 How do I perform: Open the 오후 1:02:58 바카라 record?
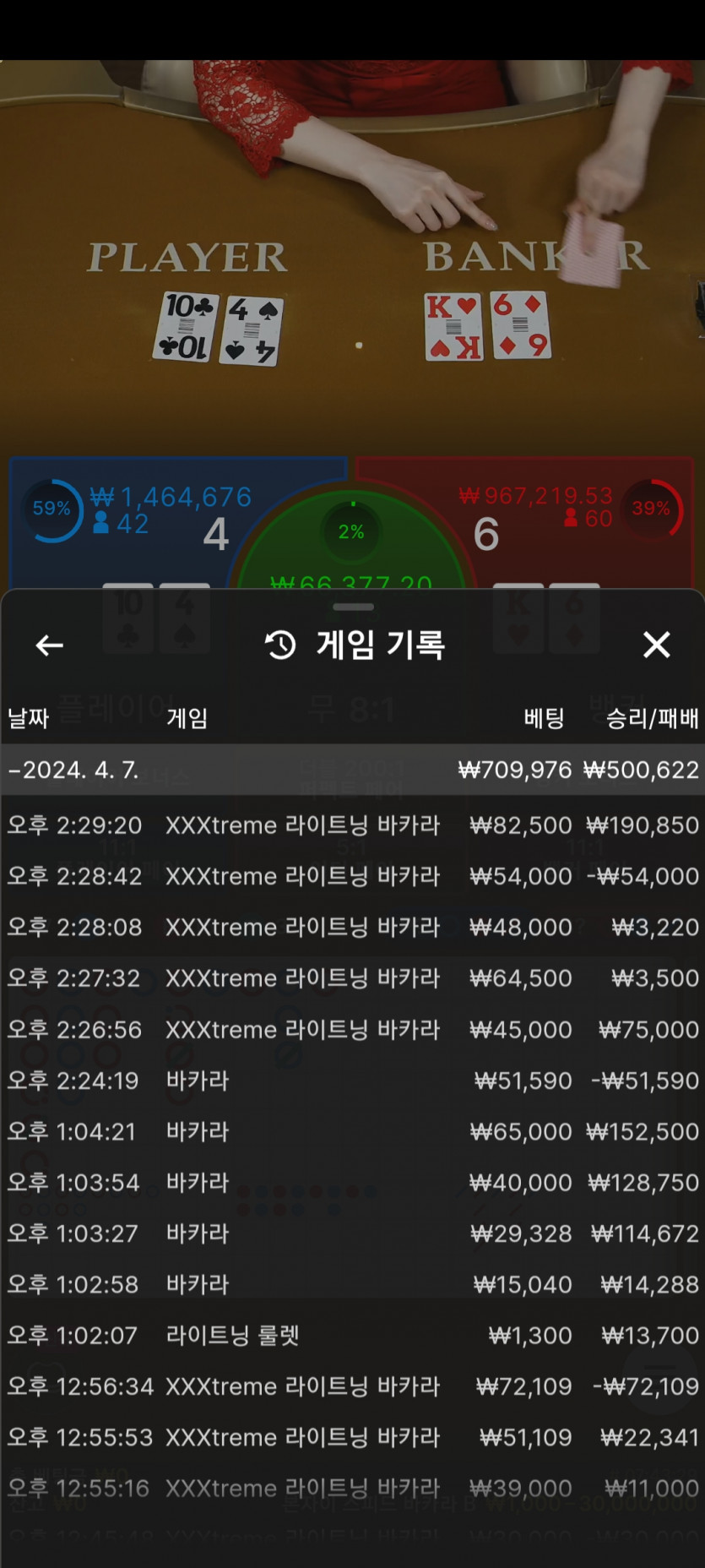352,1285
